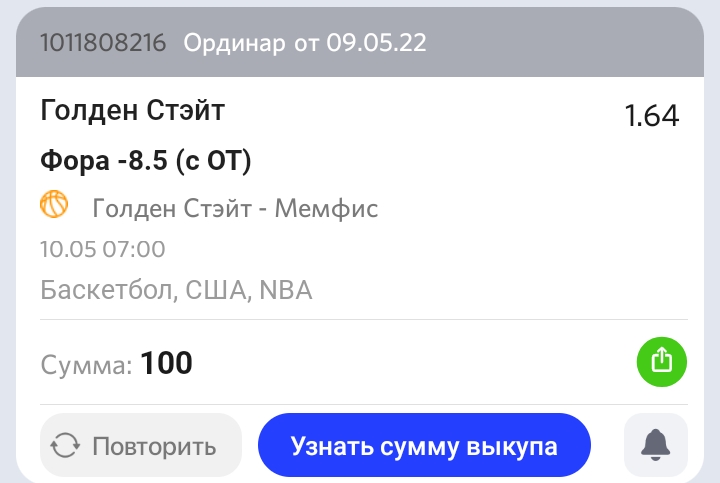Share the bet with the green share icon
Image resolution: width=720 pixels, height=483 pixels.
662,361
